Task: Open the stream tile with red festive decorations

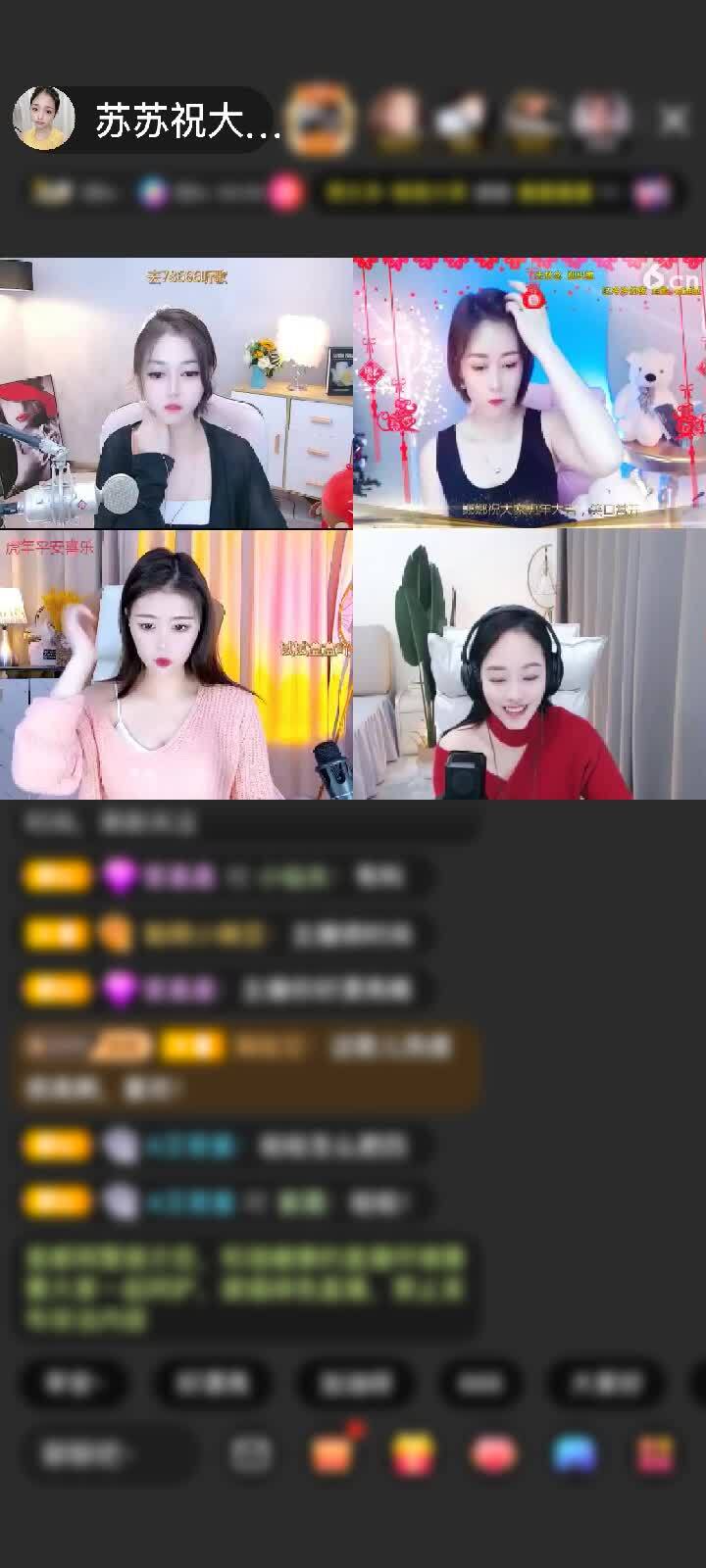Action: (529, 392)
